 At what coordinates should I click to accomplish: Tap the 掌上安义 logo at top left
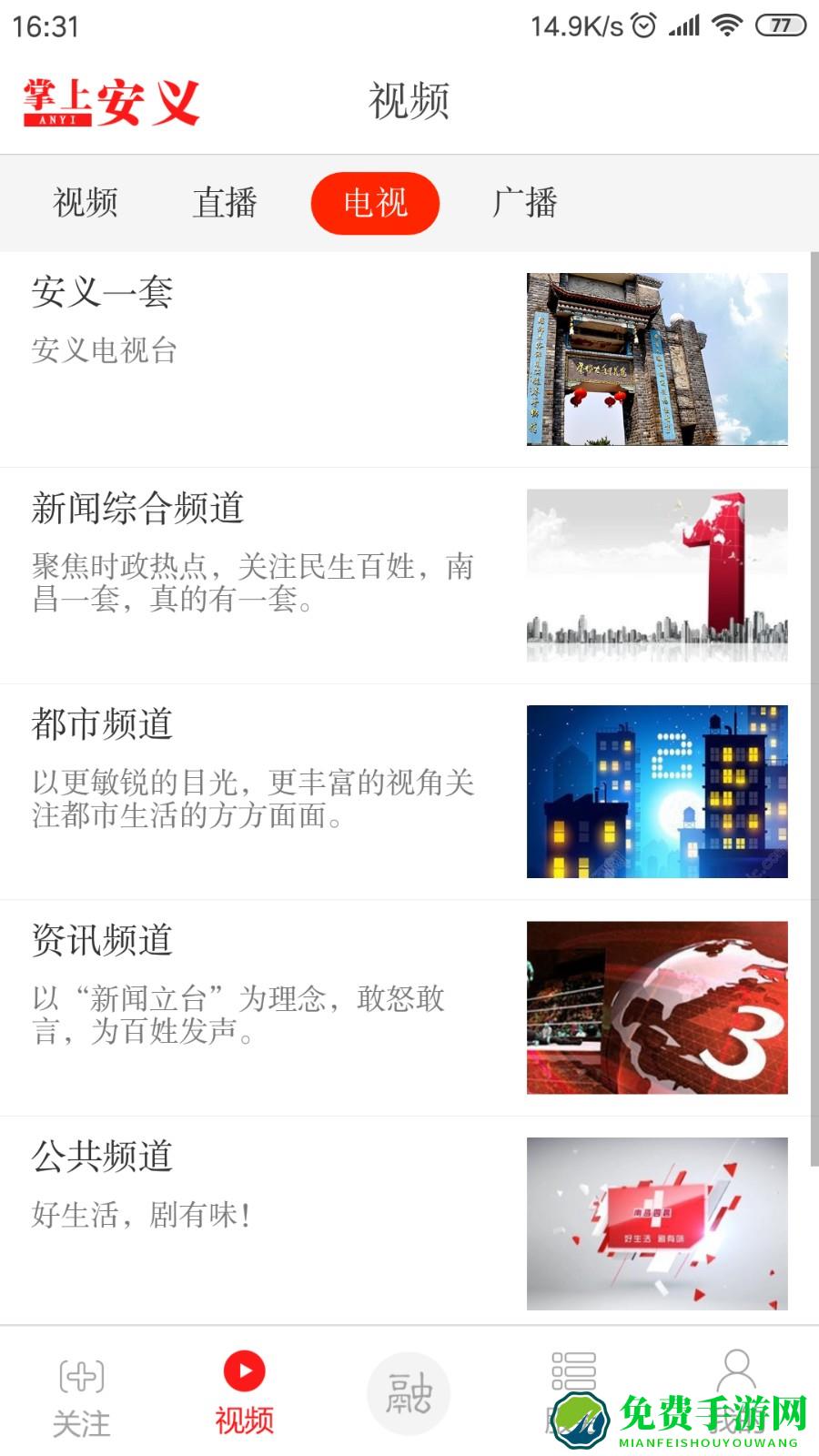[x=109, y=102]
